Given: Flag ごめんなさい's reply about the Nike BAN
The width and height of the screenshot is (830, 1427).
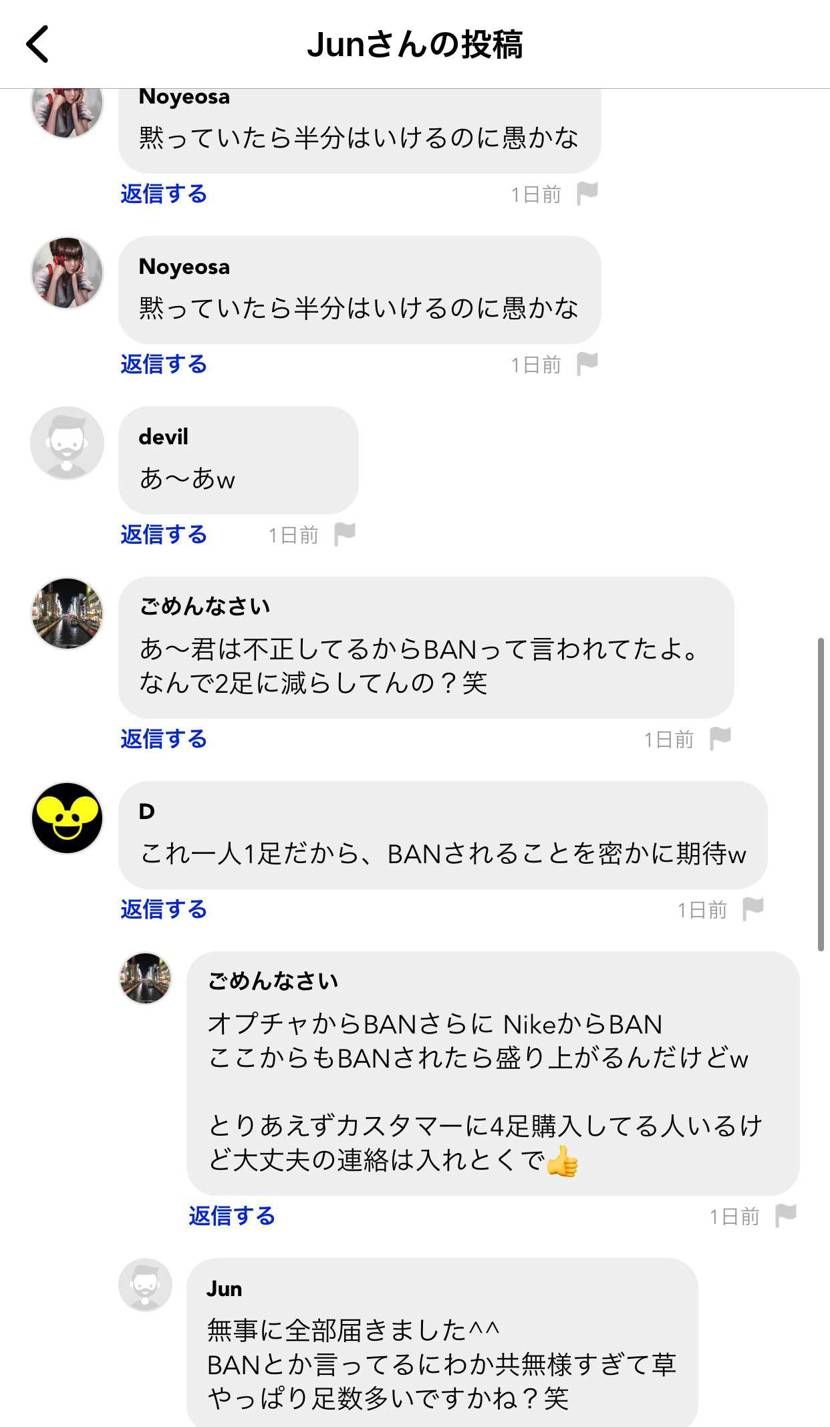Looking at the screenshot, I should coord(787,1216).
